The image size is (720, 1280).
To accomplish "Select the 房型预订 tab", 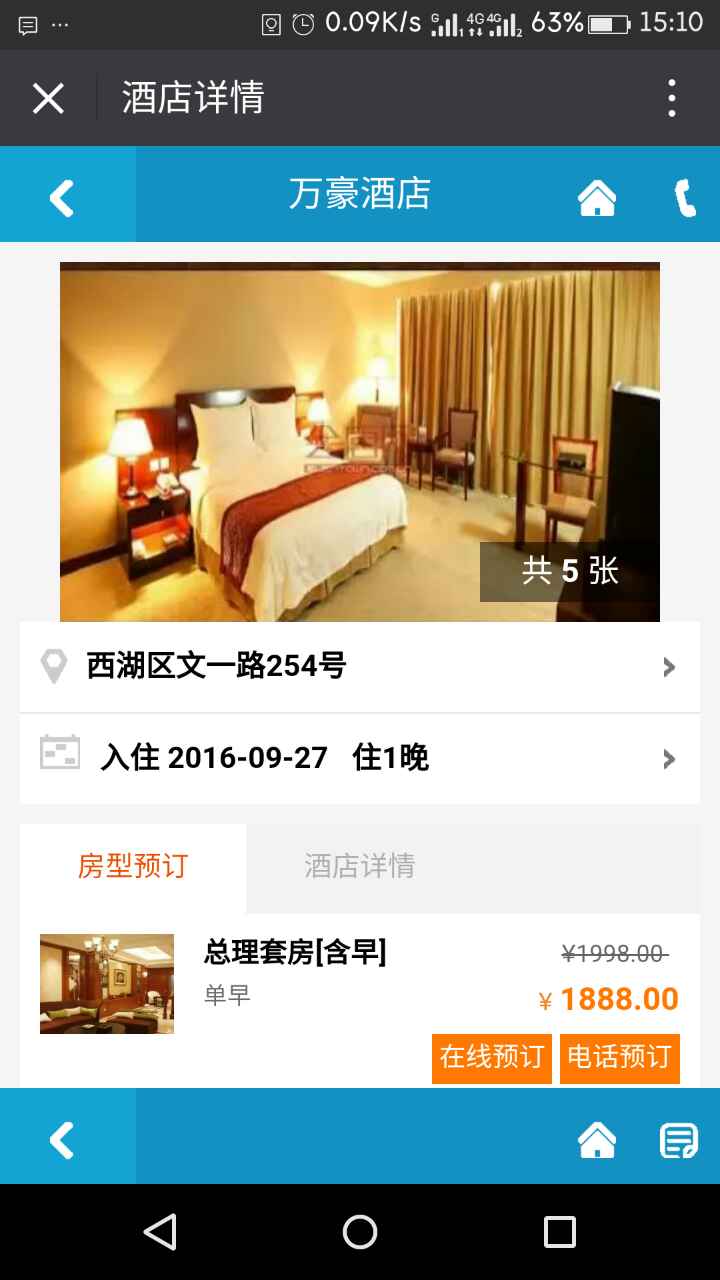I will [x=133, y=866].
